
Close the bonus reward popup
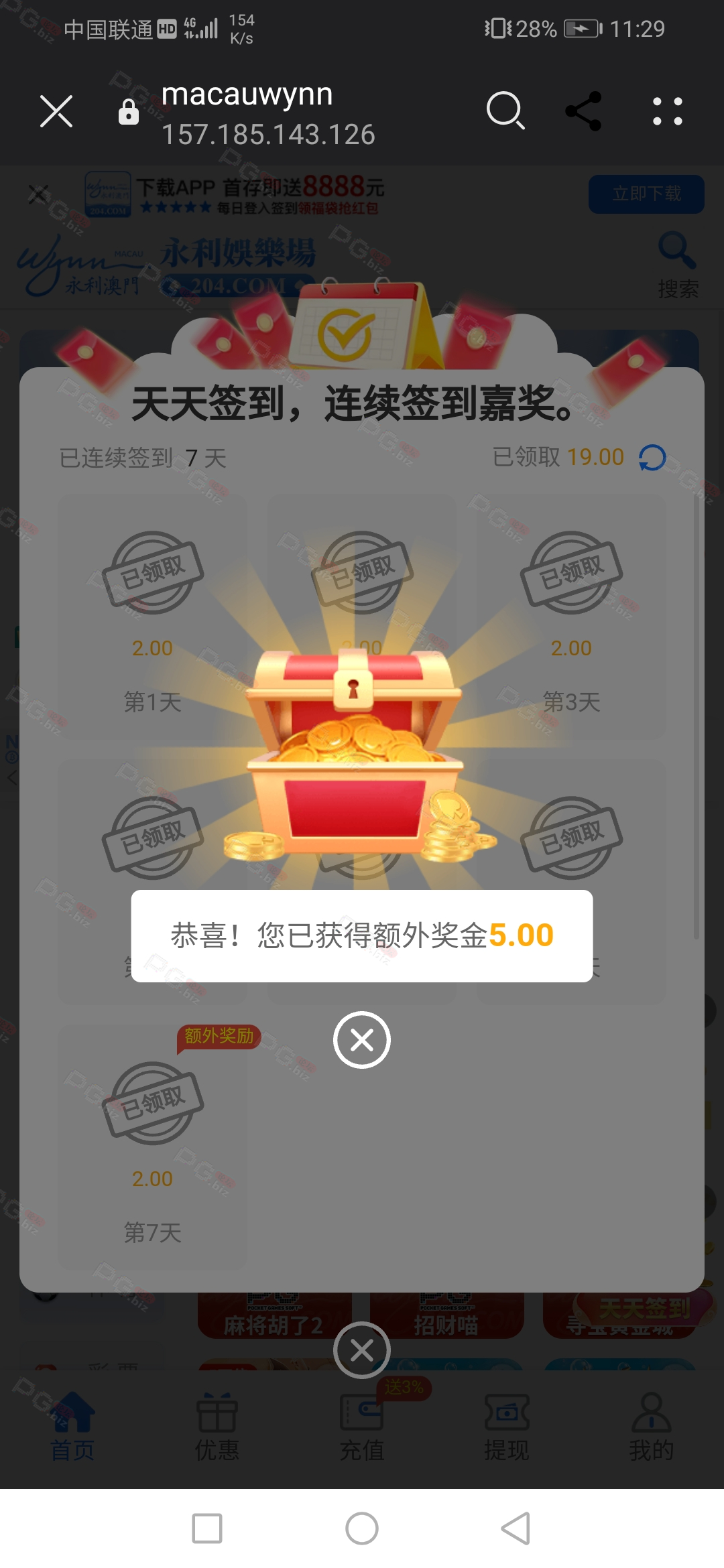[362, 1040]
